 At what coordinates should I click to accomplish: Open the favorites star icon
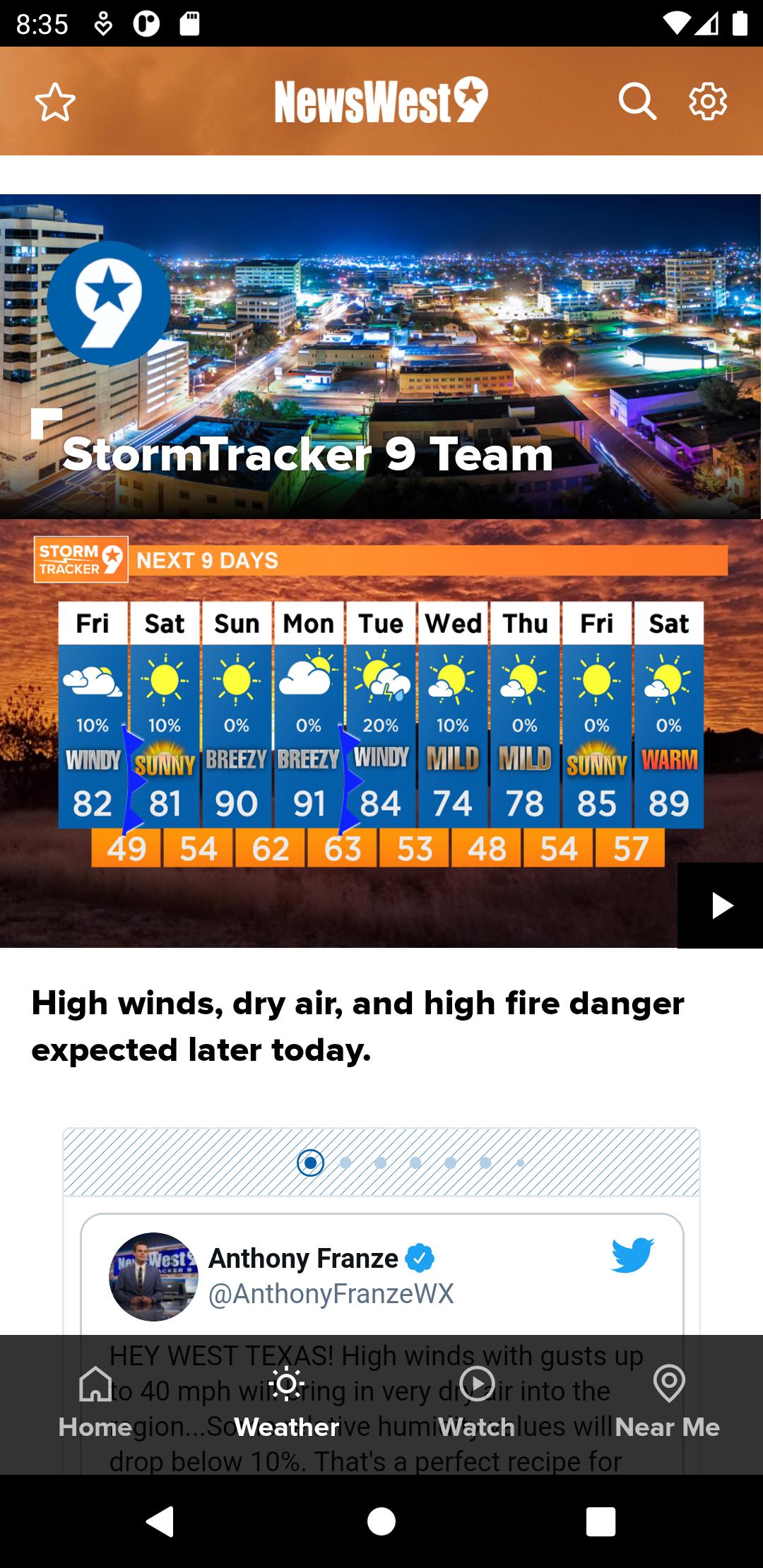[x=55, y=102]
